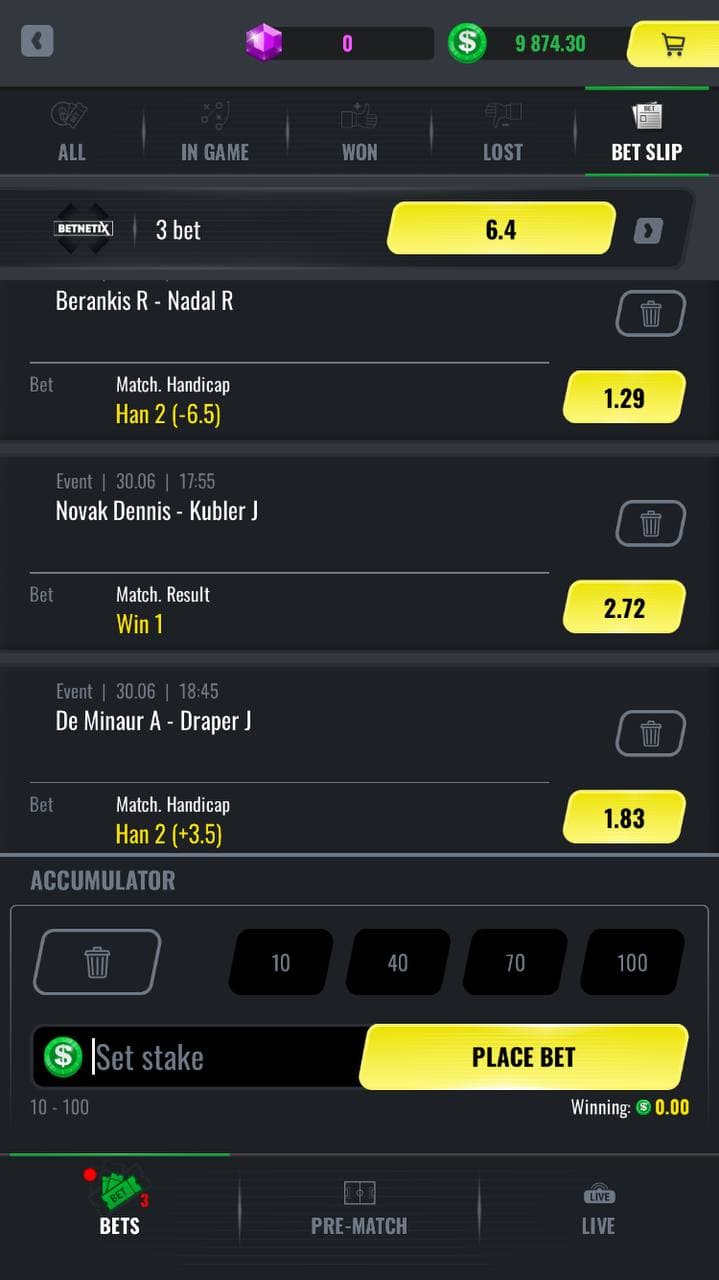Open the Pre-Match section
The width and height of the screenshot is (719, 1280).
click(x=359, y=1208)
